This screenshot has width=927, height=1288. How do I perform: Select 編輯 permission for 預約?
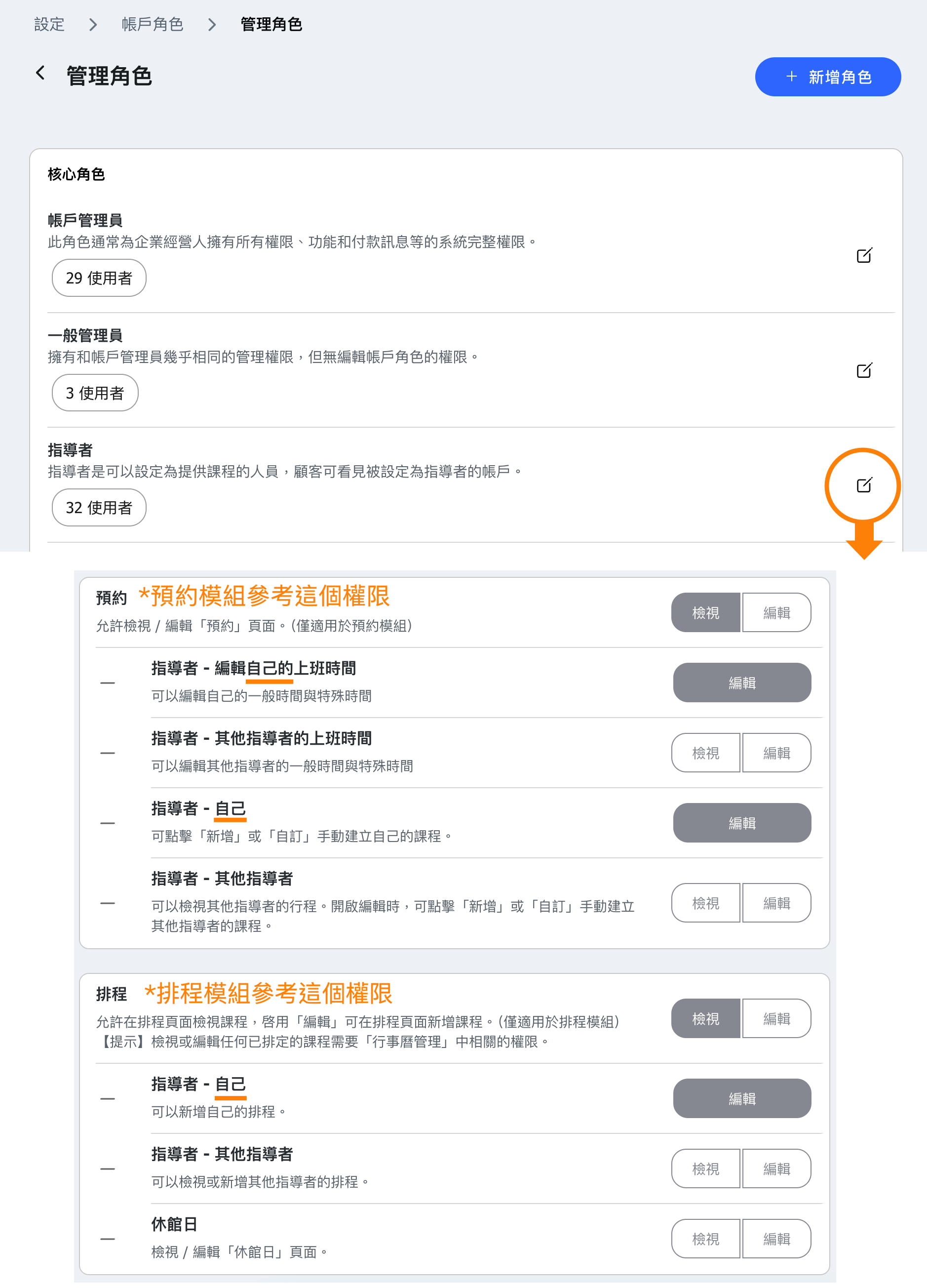point(776,613)
